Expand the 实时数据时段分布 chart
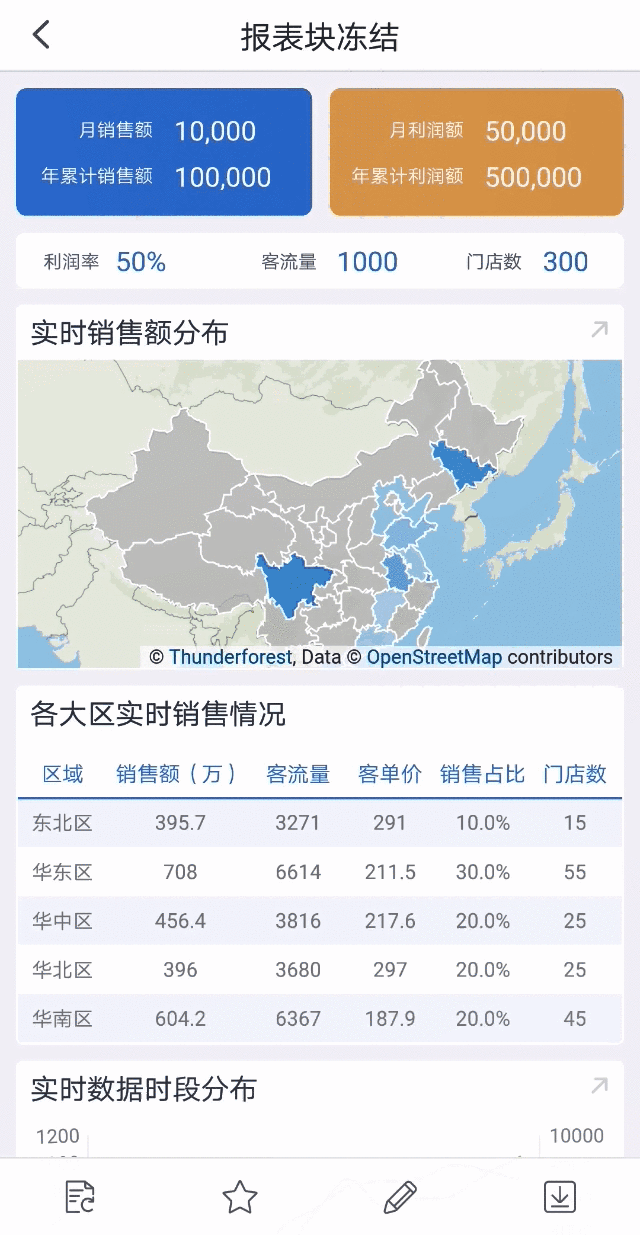The image size is (640, 1235). point(599,1086)
